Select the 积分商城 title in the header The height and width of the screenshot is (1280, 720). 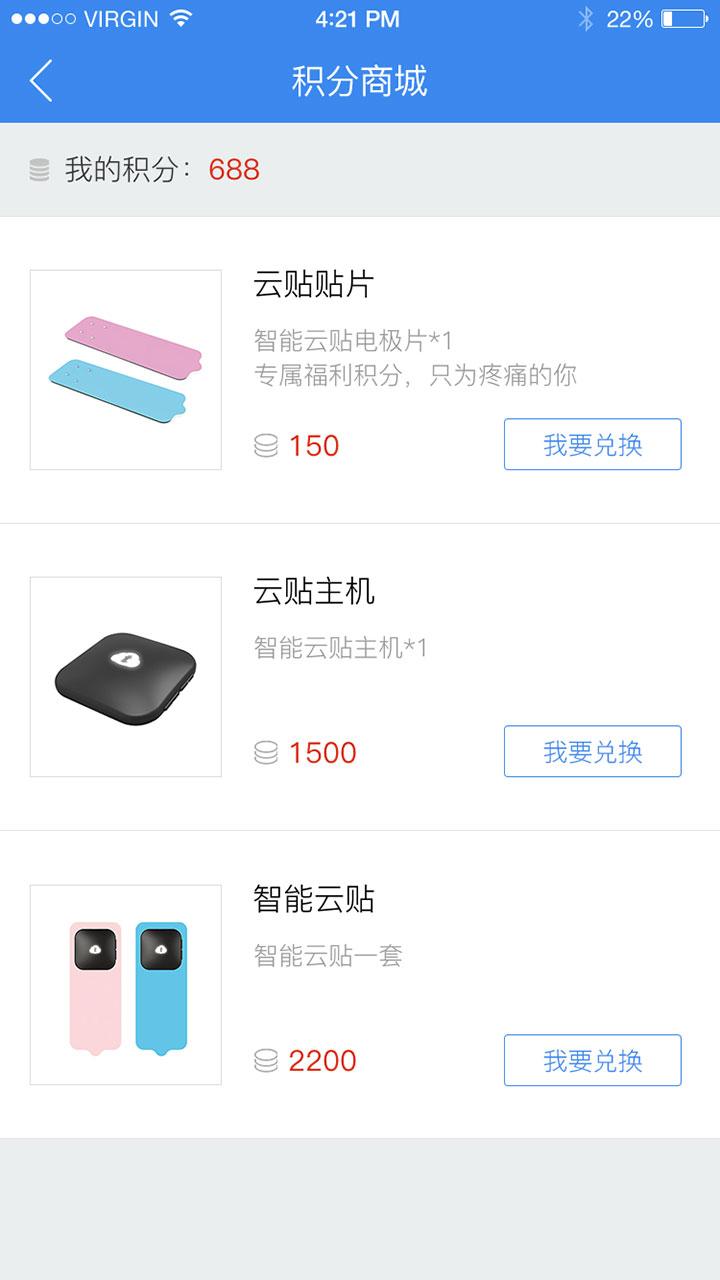point(360,83)
